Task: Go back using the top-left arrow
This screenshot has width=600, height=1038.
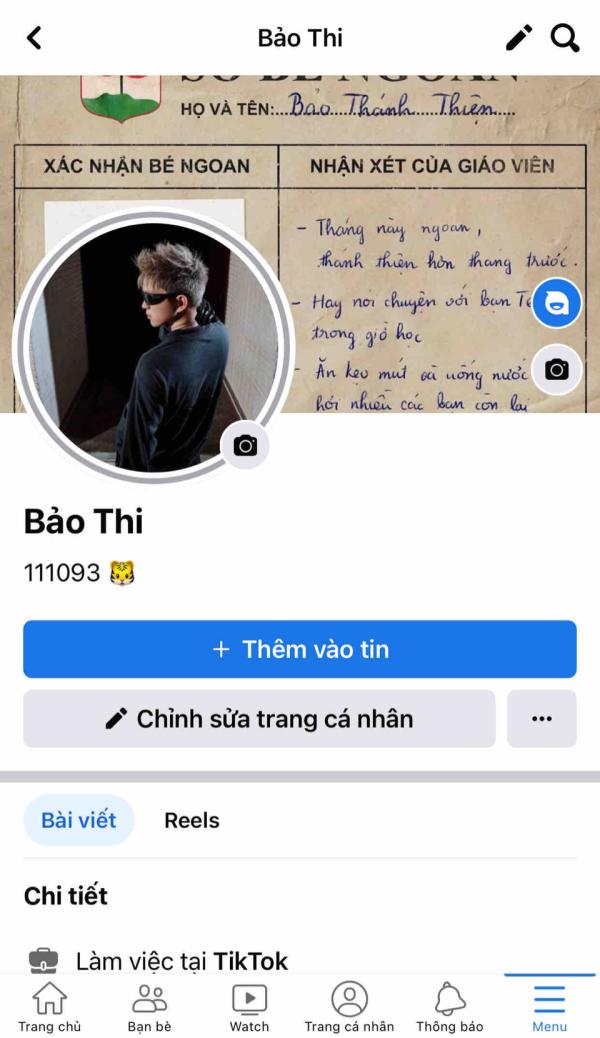Action: click(x=34, y=38)
